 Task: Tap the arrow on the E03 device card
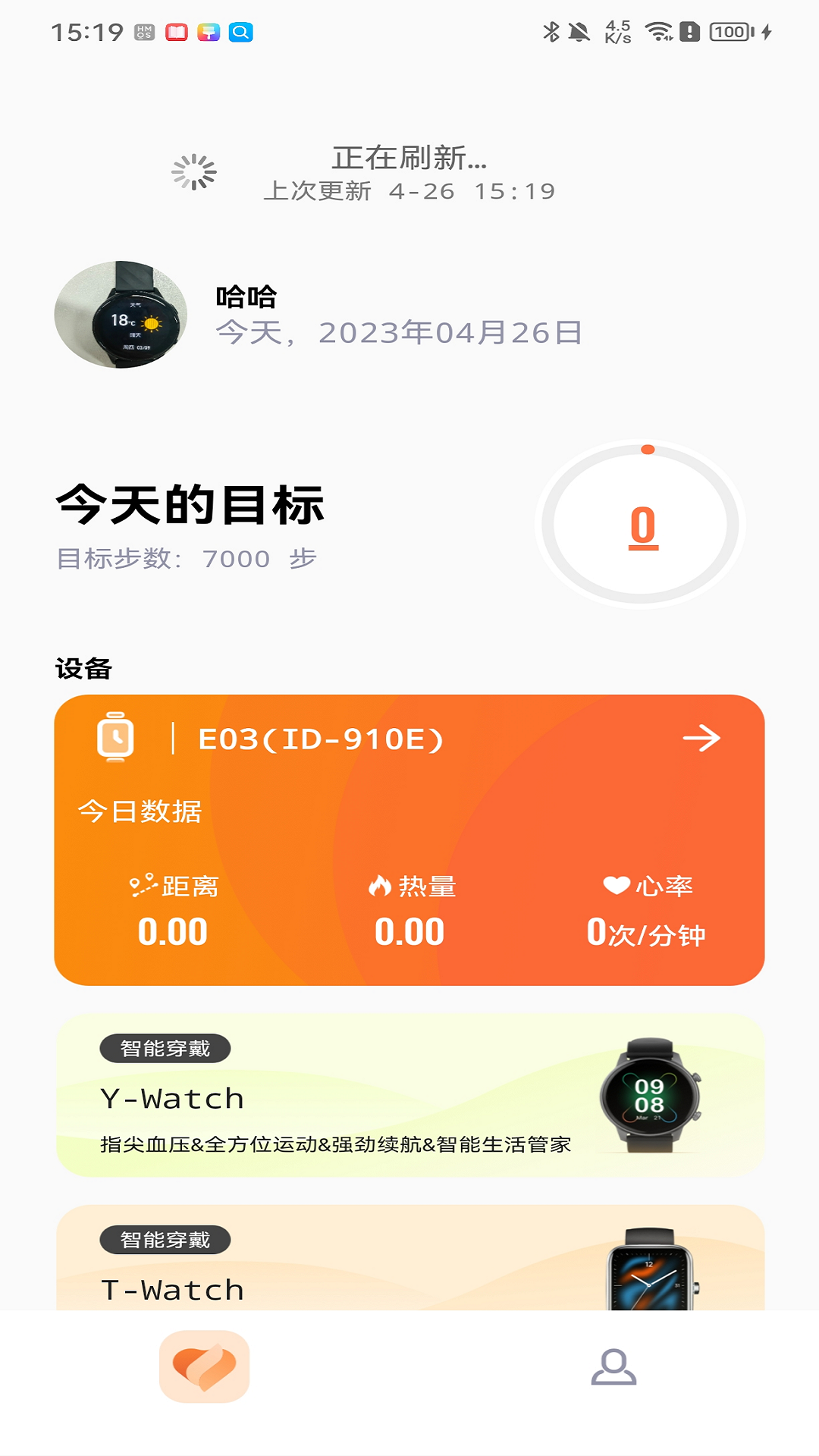point(701,738)
